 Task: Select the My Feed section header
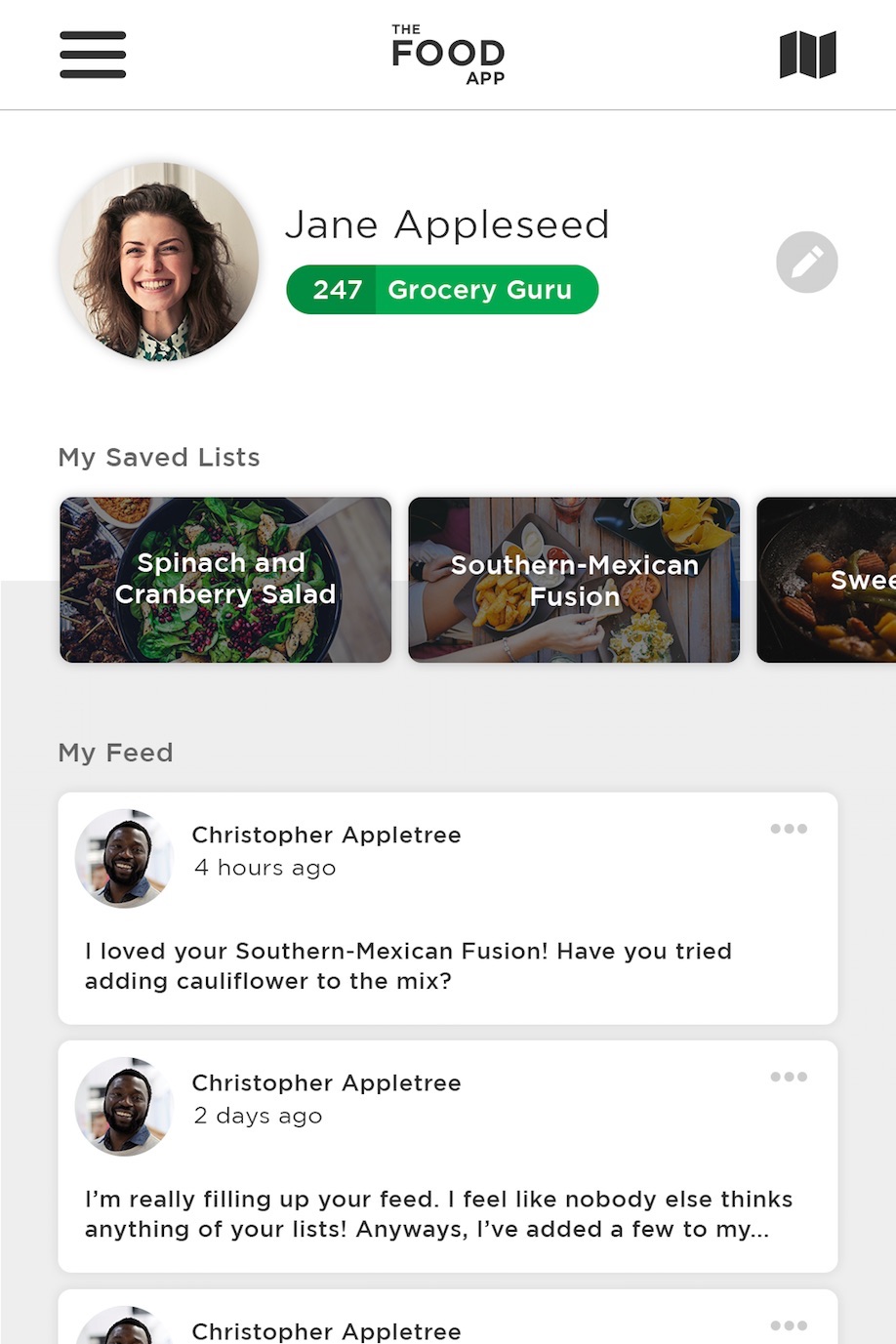pos(115,753)
